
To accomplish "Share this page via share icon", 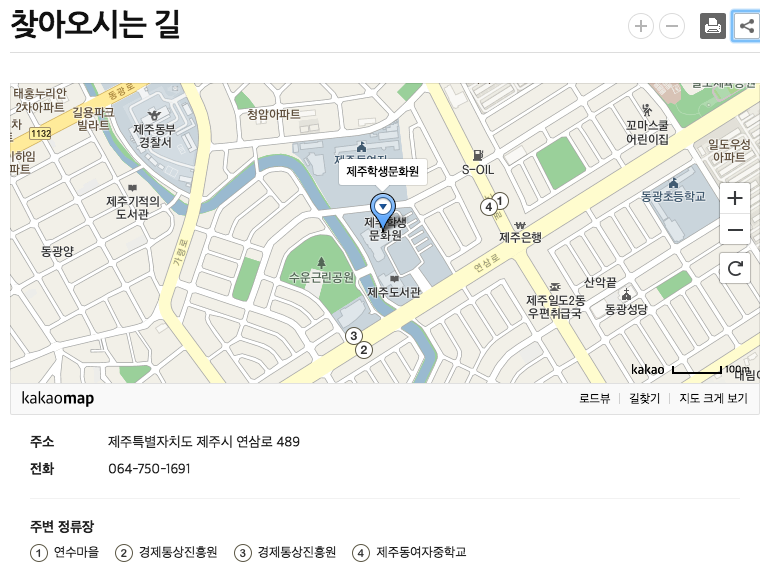I will tap(745, 26).
